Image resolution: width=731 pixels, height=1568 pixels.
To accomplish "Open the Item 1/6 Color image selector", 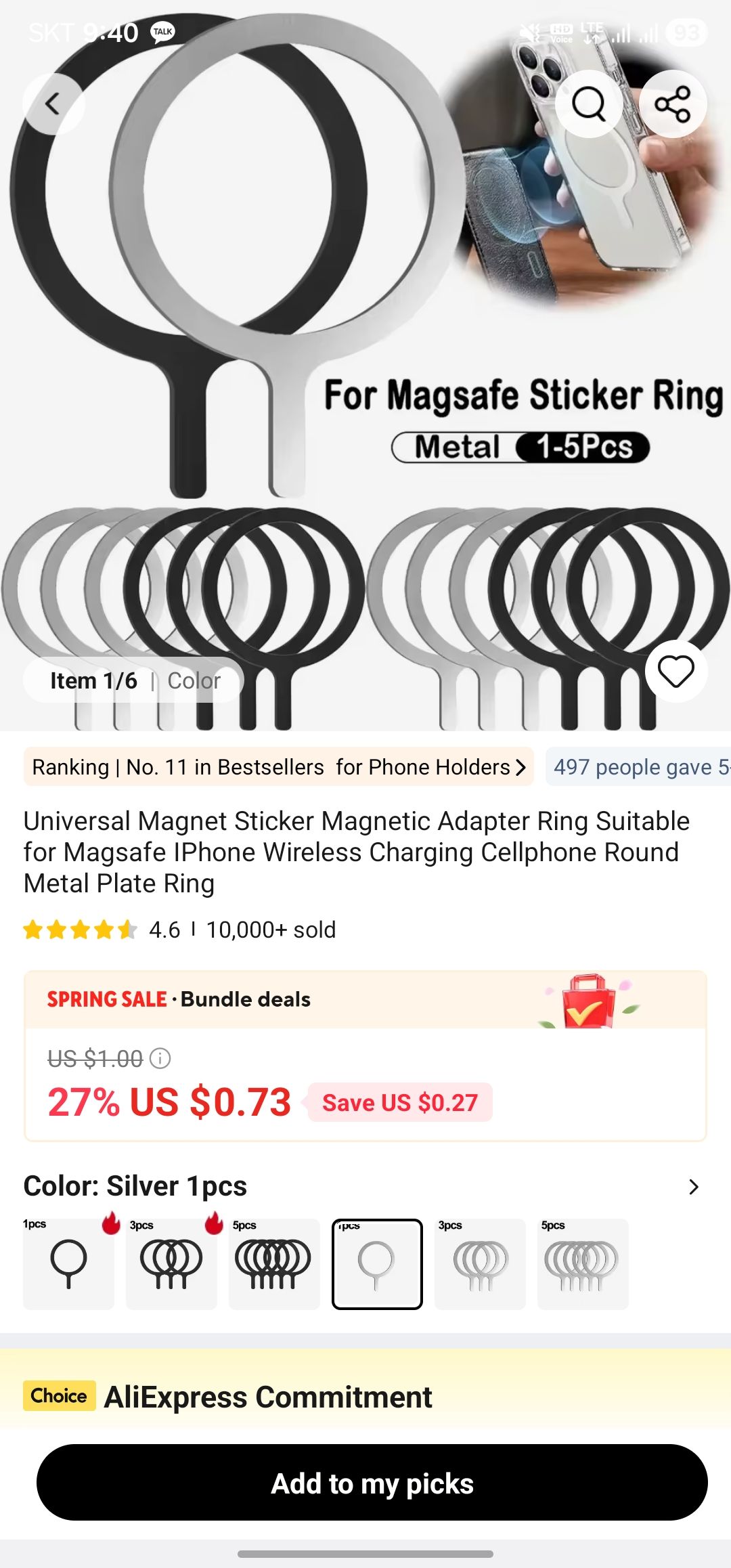I will 134,680.
